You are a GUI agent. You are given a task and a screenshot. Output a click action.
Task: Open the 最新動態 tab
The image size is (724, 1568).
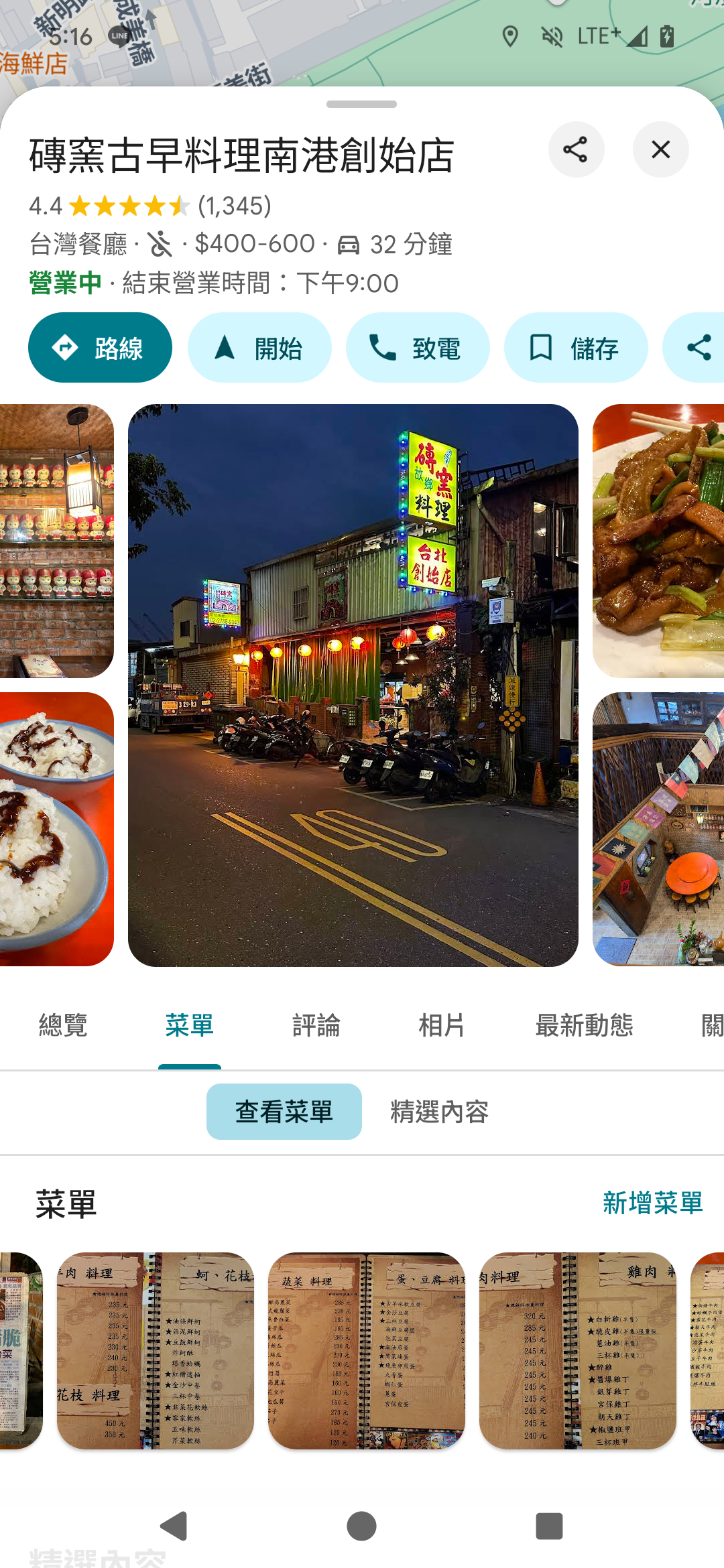[584, 1025]
